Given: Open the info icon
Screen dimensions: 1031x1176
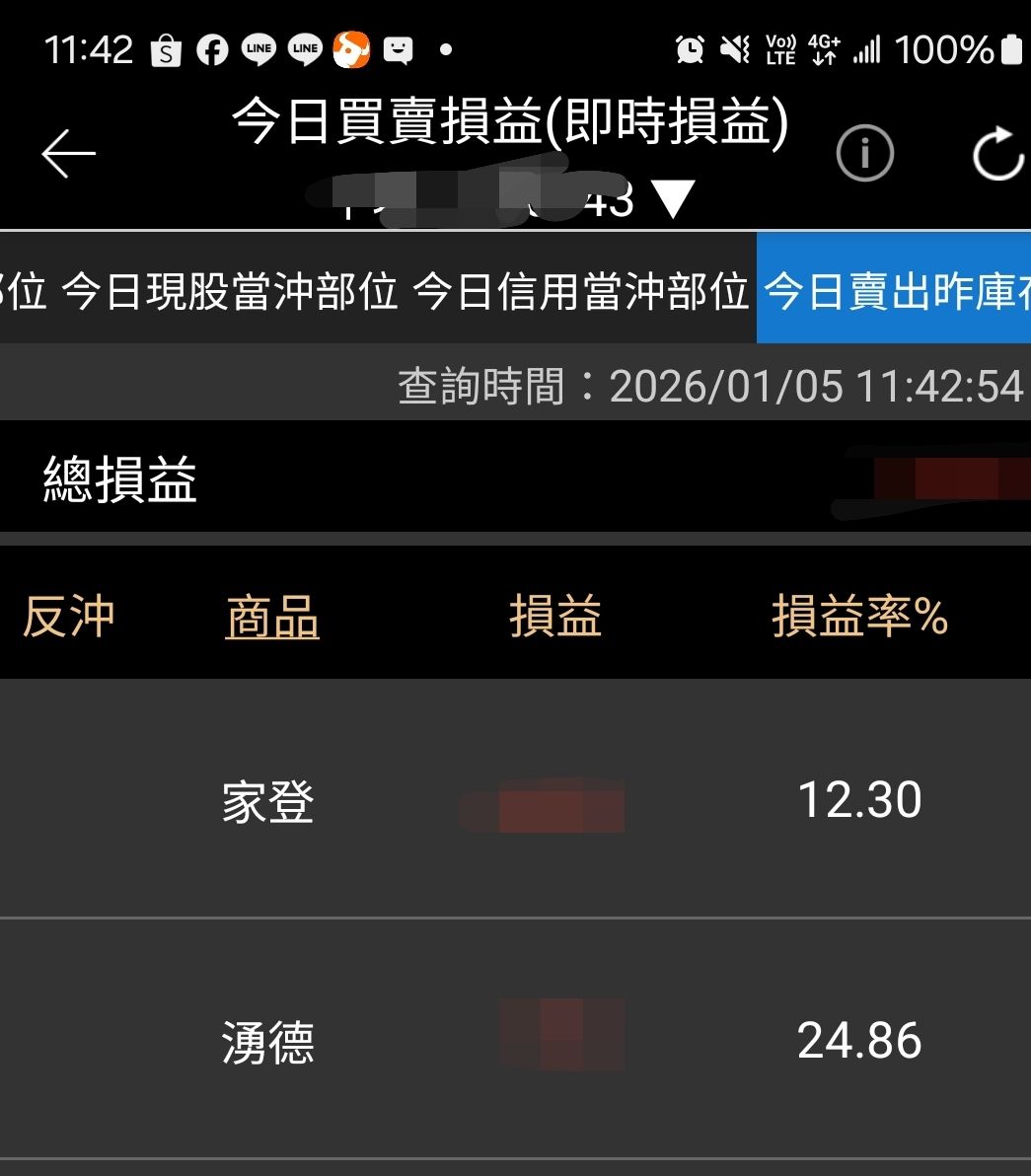Looking at the screenshot, I should coord(864,153).
